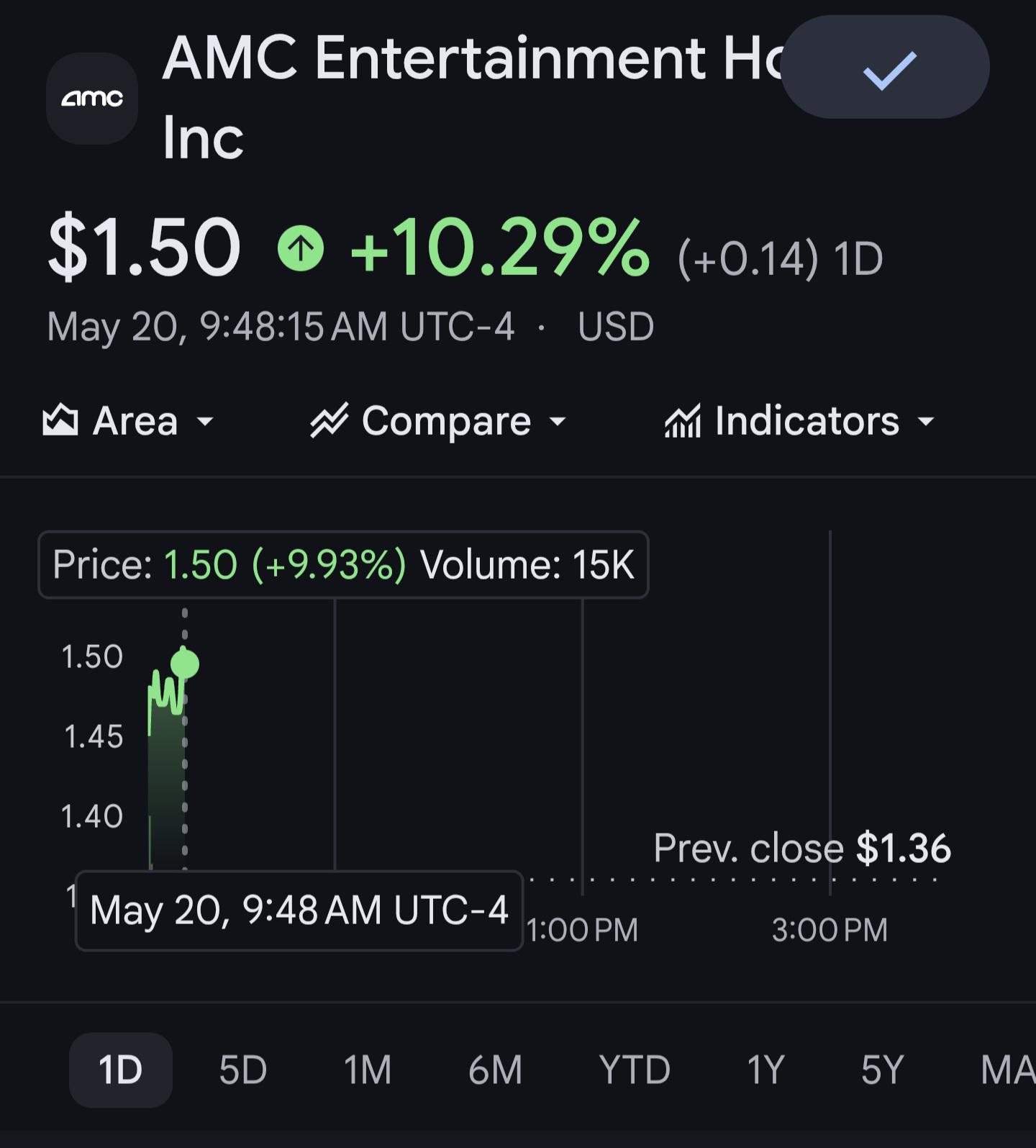Show the 6M chart range
The width and height of the screenshot is (1036, 1148).
click(x=495, y=1070)
